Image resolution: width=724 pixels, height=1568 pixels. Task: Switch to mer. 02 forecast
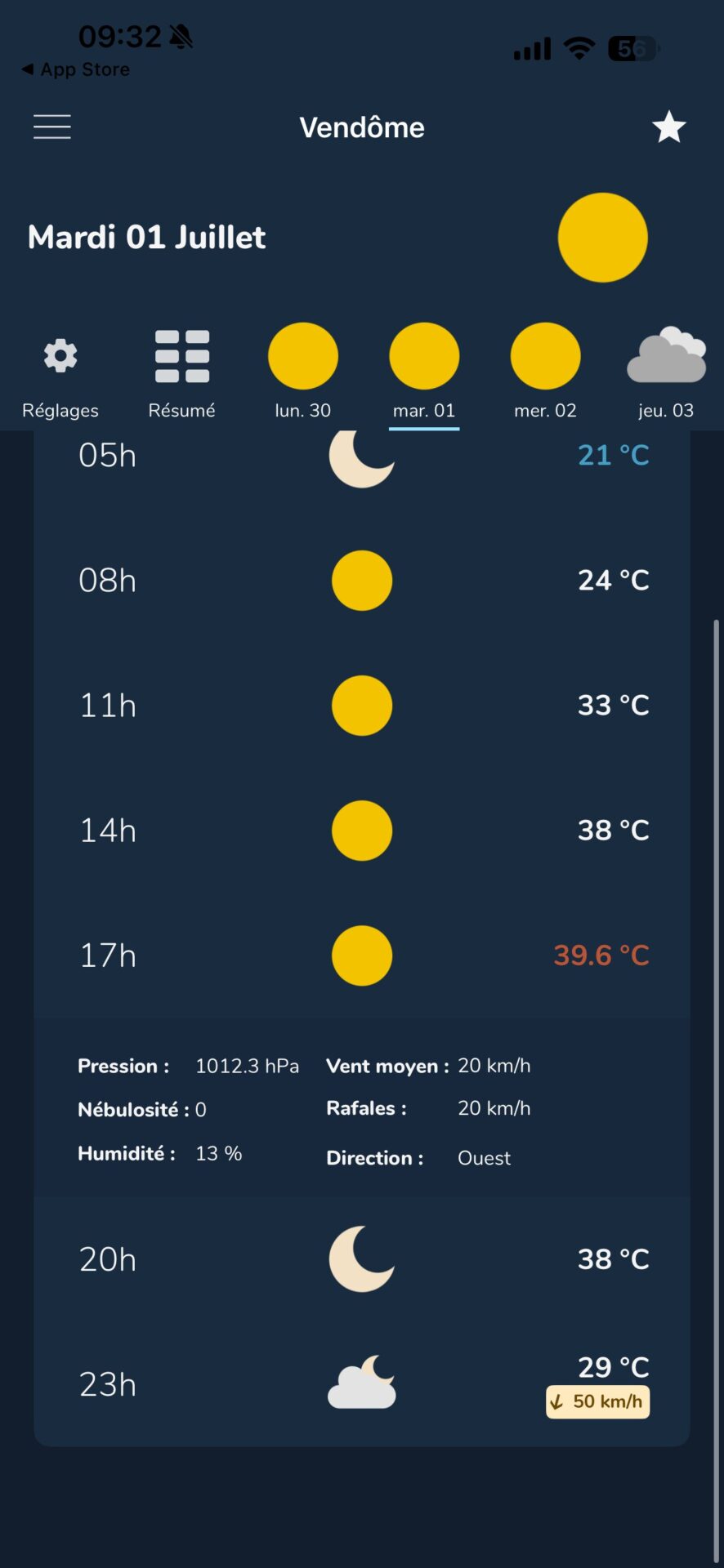tap(545, 373)
